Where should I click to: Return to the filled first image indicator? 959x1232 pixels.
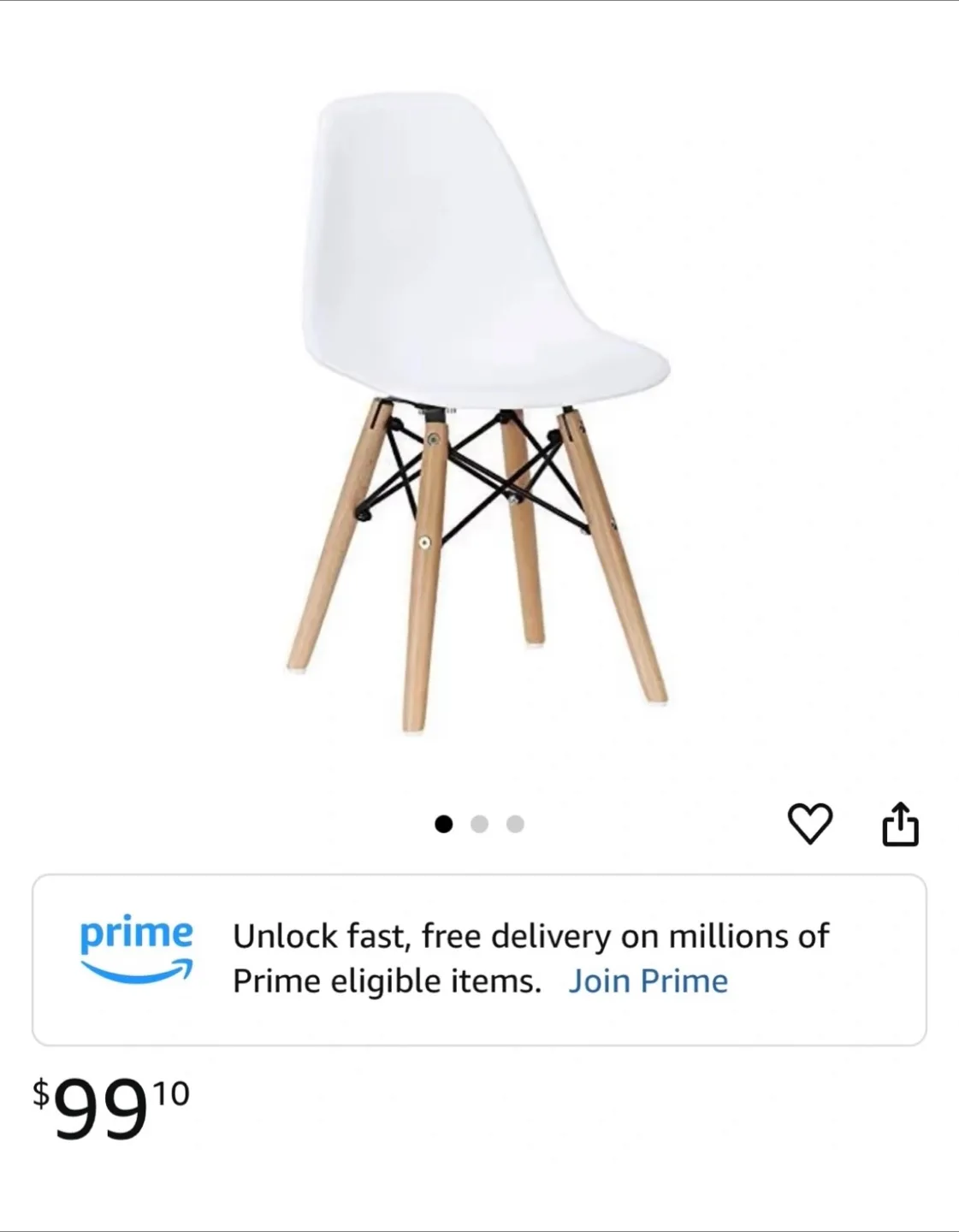pos(446,822)
